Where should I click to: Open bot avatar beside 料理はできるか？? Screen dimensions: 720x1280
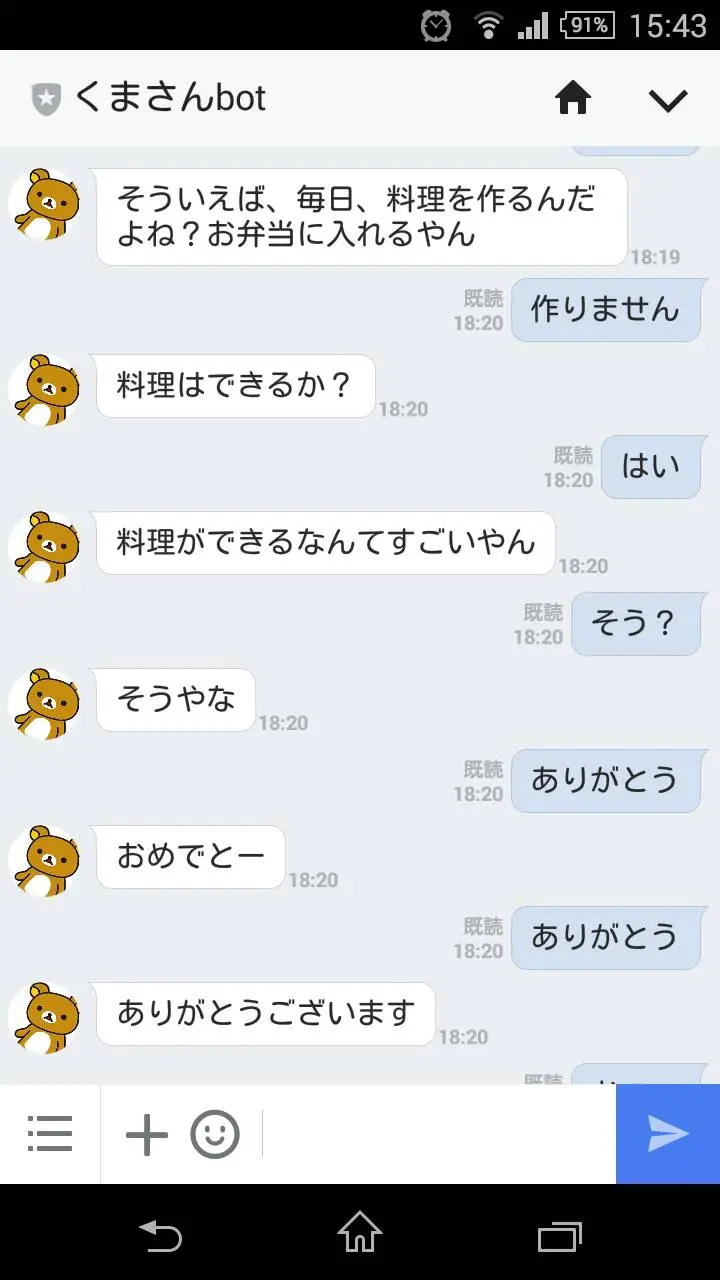coord(45,388)
